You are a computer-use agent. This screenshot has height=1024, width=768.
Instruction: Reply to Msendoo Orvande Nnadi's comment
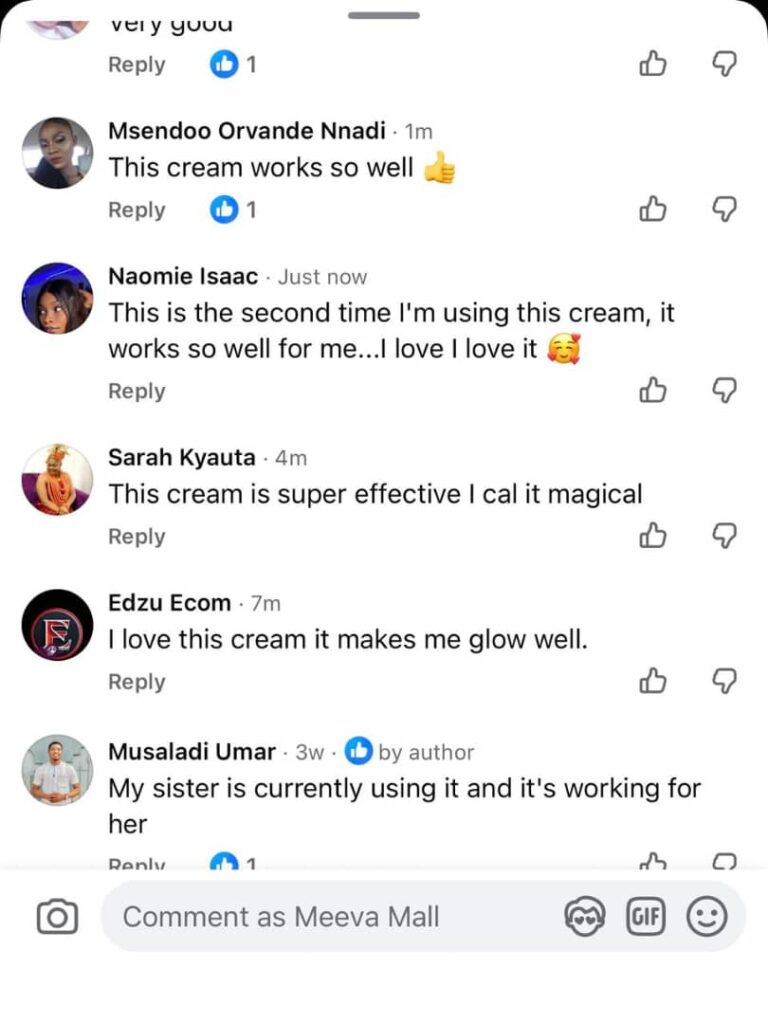tap(136, 210)
